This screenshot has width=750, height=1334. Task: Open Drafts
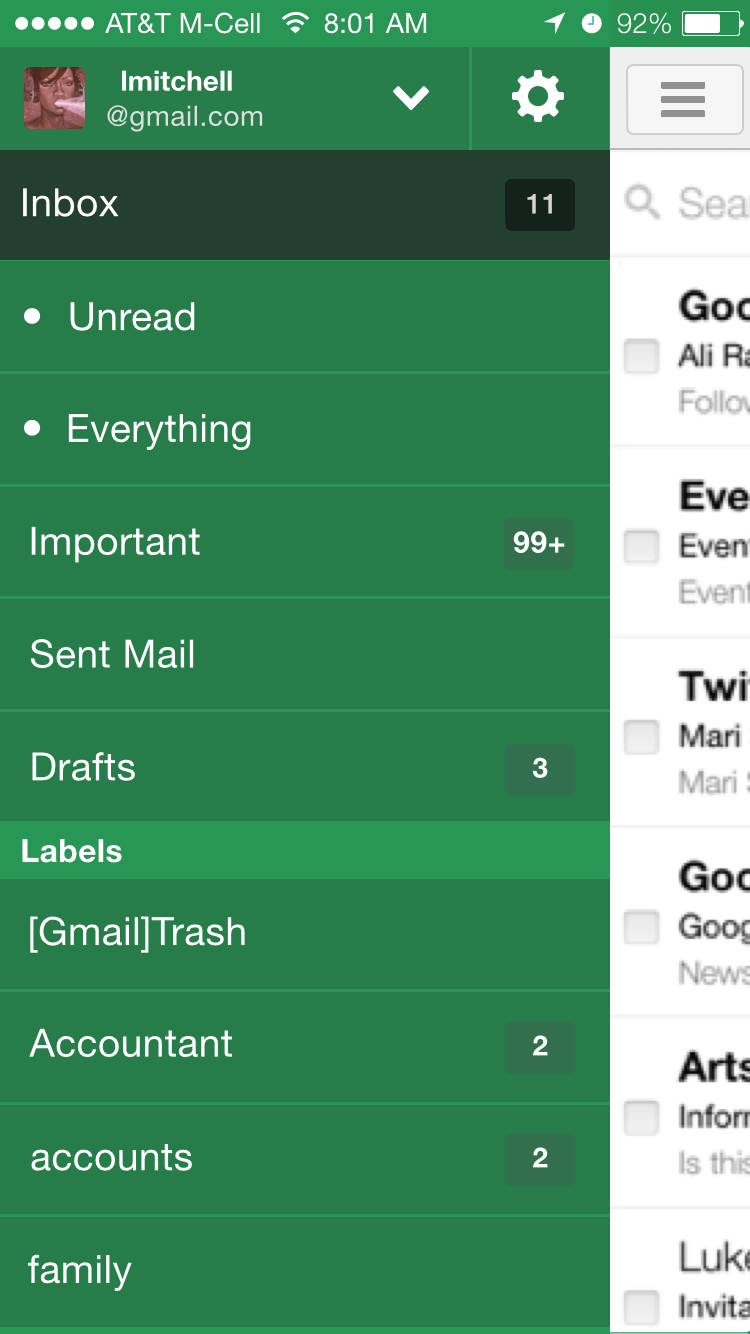[x=305, y=767]
